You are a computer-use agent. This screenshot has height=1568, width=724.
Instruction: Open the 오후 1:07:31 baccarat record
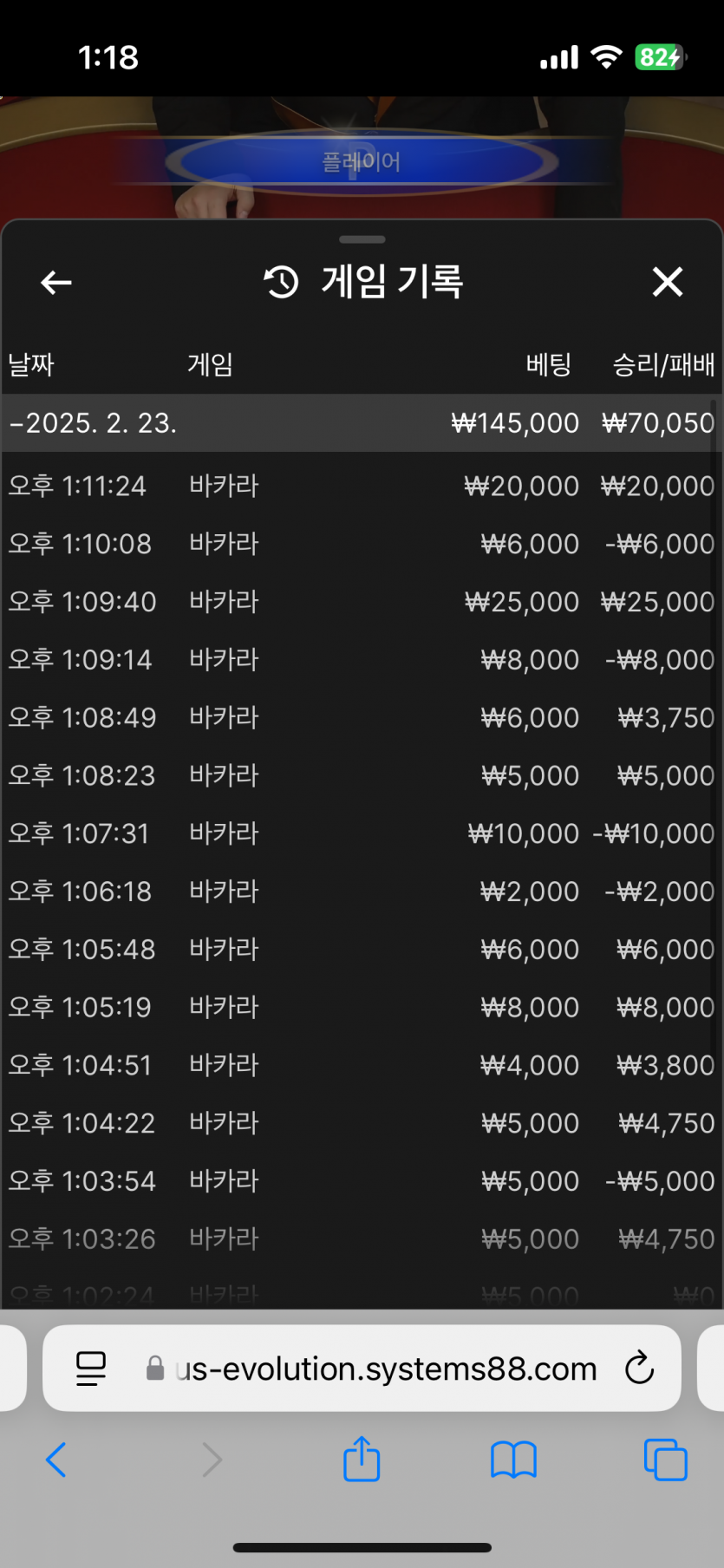(362, 833)
